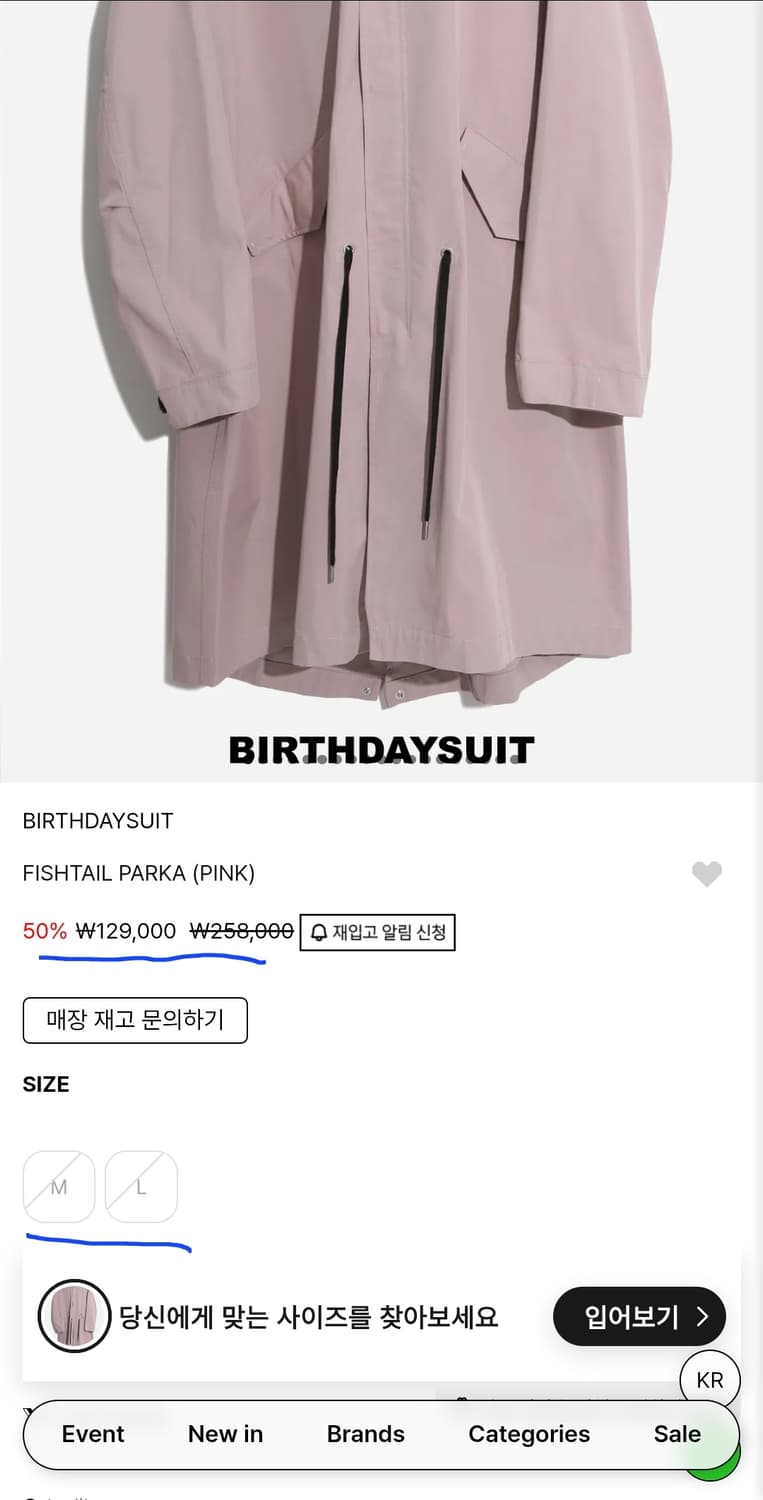Switch to the New in tab

[225, 1434]
